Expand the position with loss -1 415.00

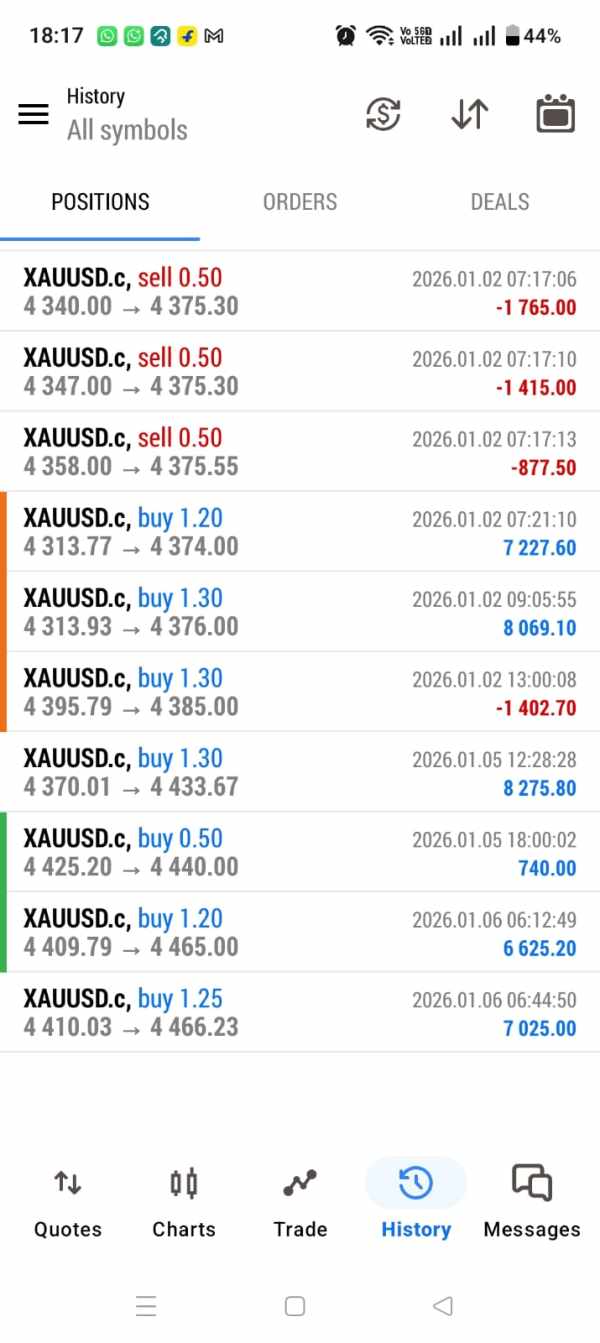300,371
